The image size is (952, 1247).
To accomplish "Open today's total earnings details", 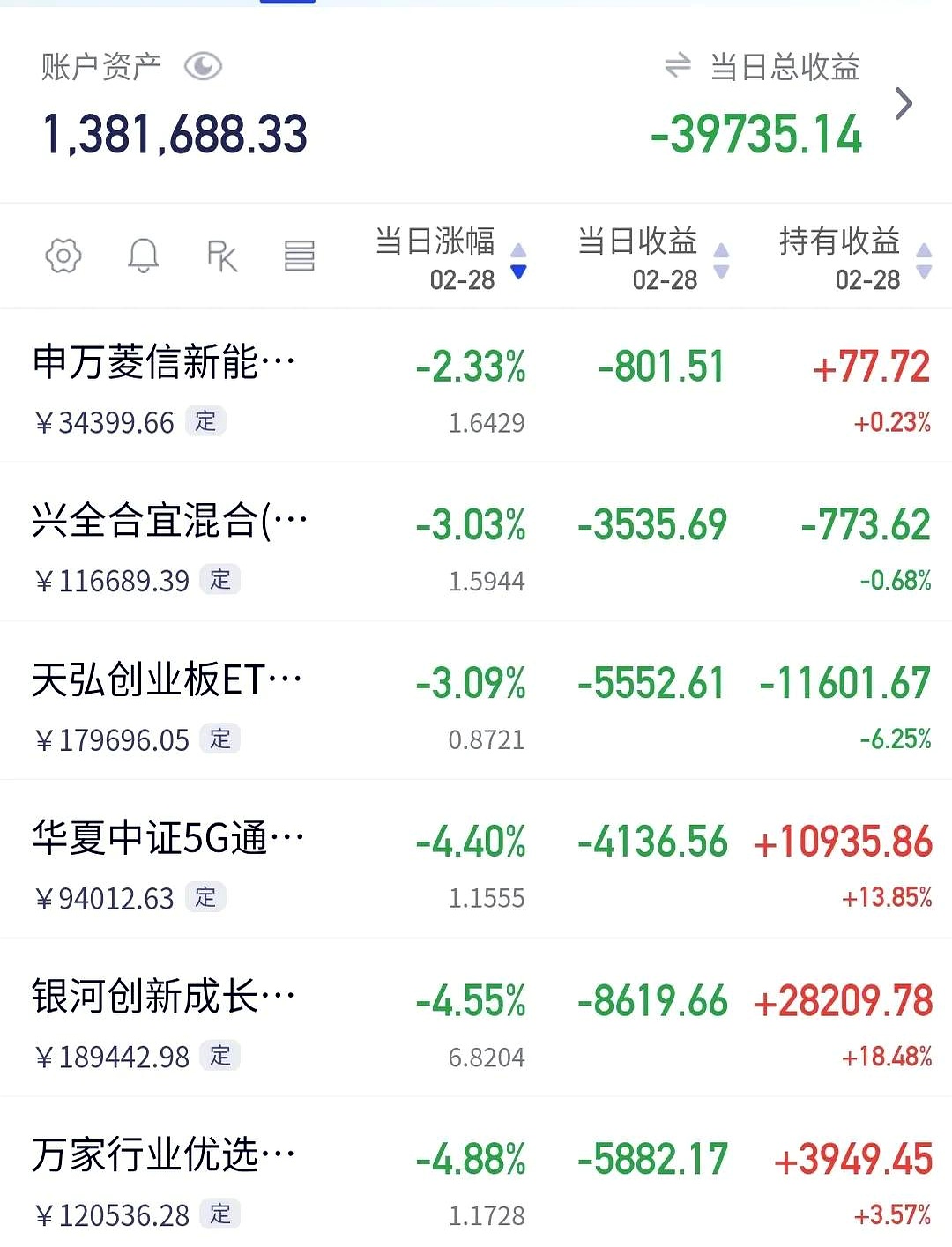I will pos(904,104).
